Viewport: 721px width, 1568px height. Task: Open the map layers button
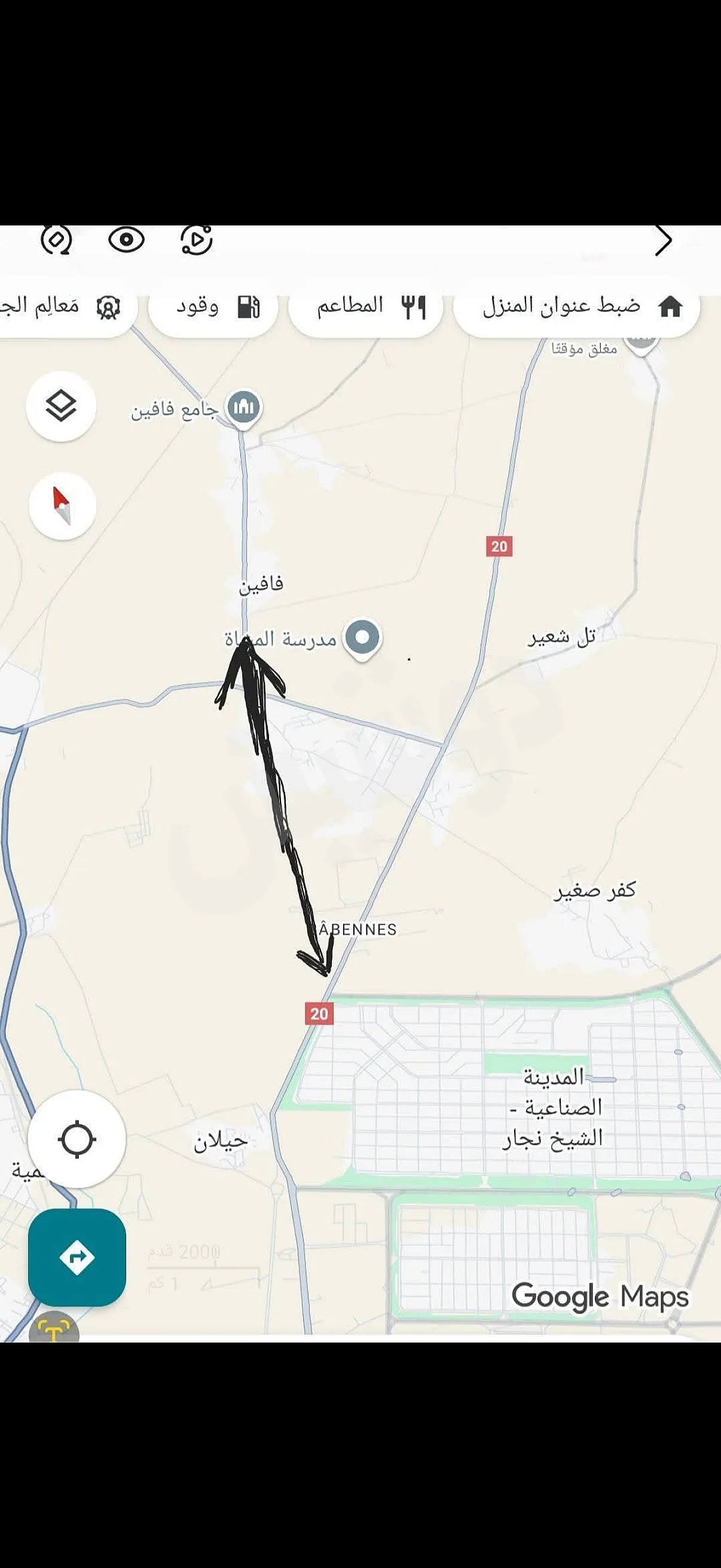61,406
